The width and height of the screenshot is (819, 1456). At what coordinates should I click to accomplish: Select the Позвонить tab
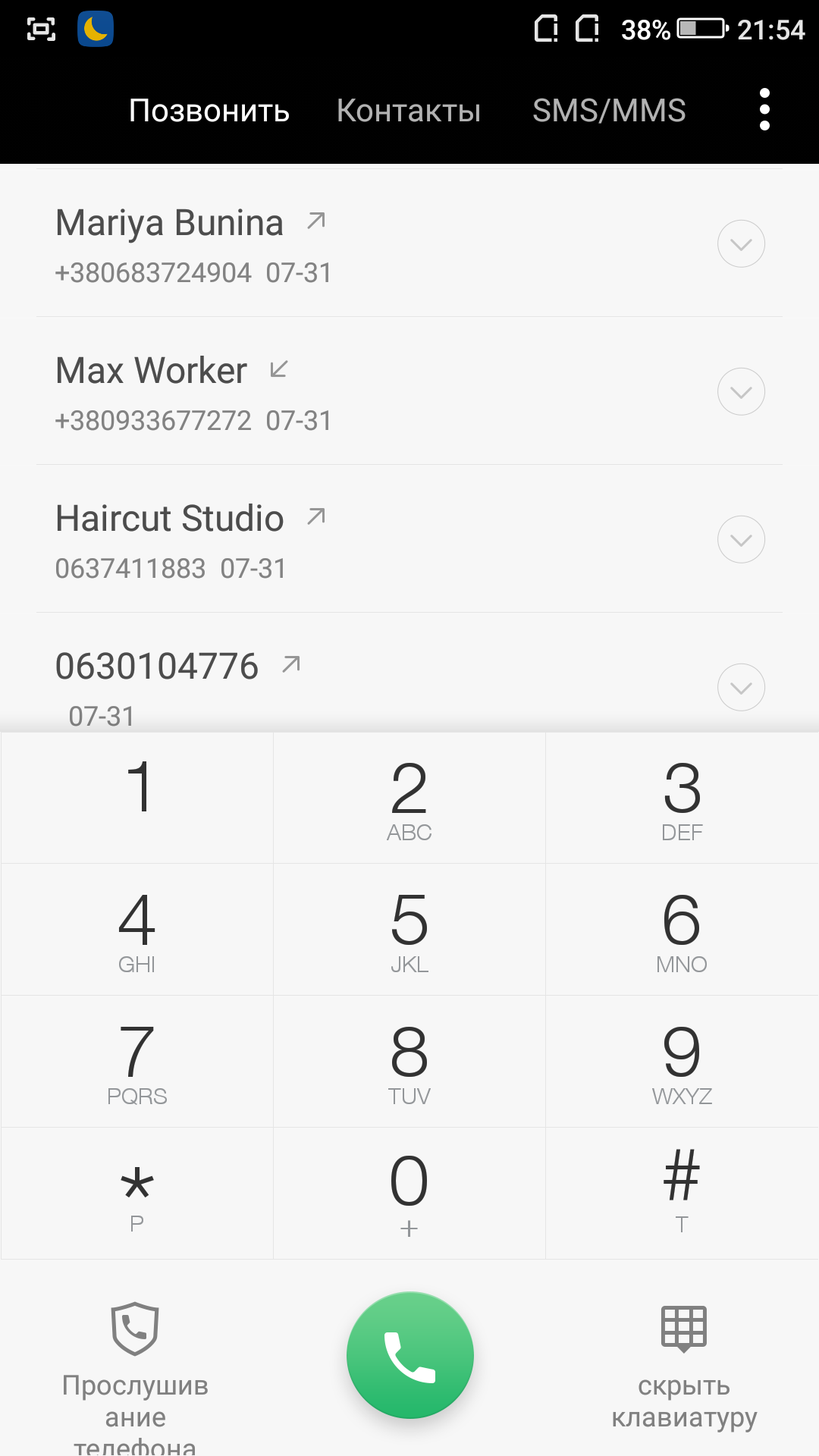pyautogui.click(x=209, y=111)
